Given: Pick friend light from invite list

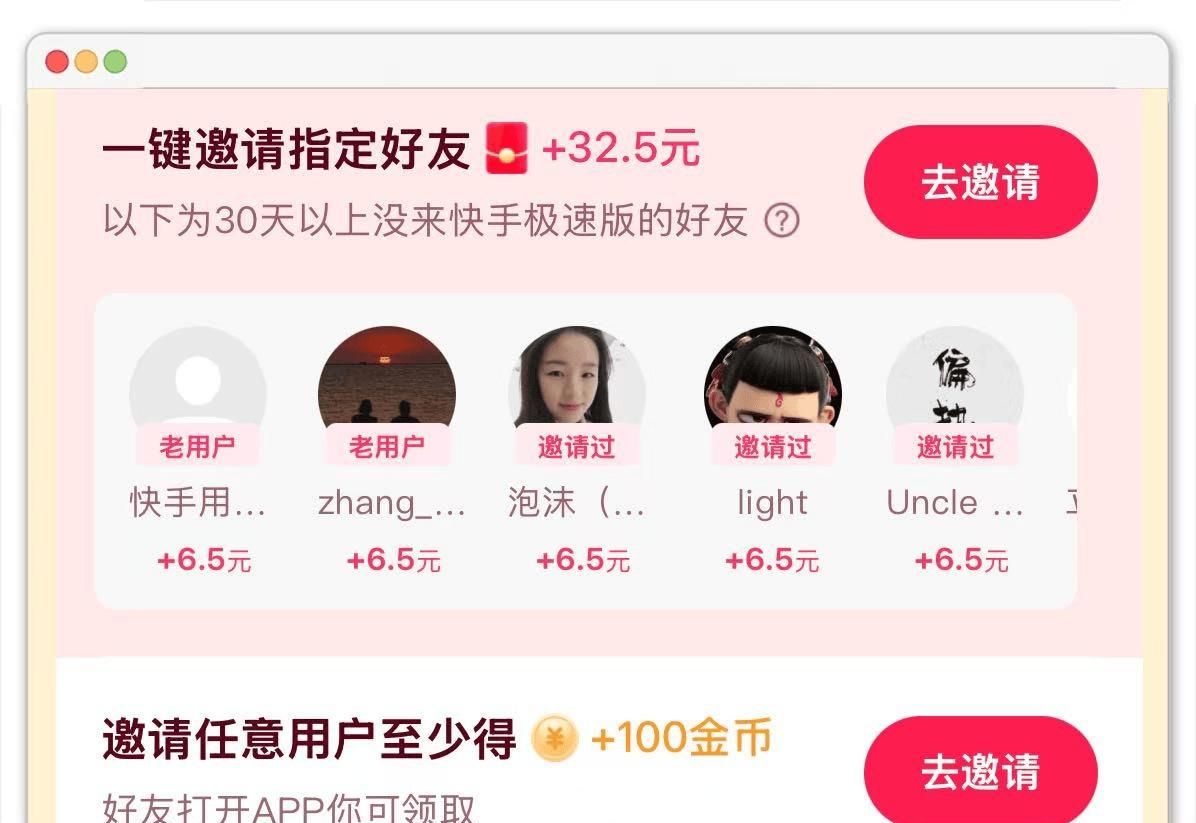Looking at the screenshot, I should [772, 394].
